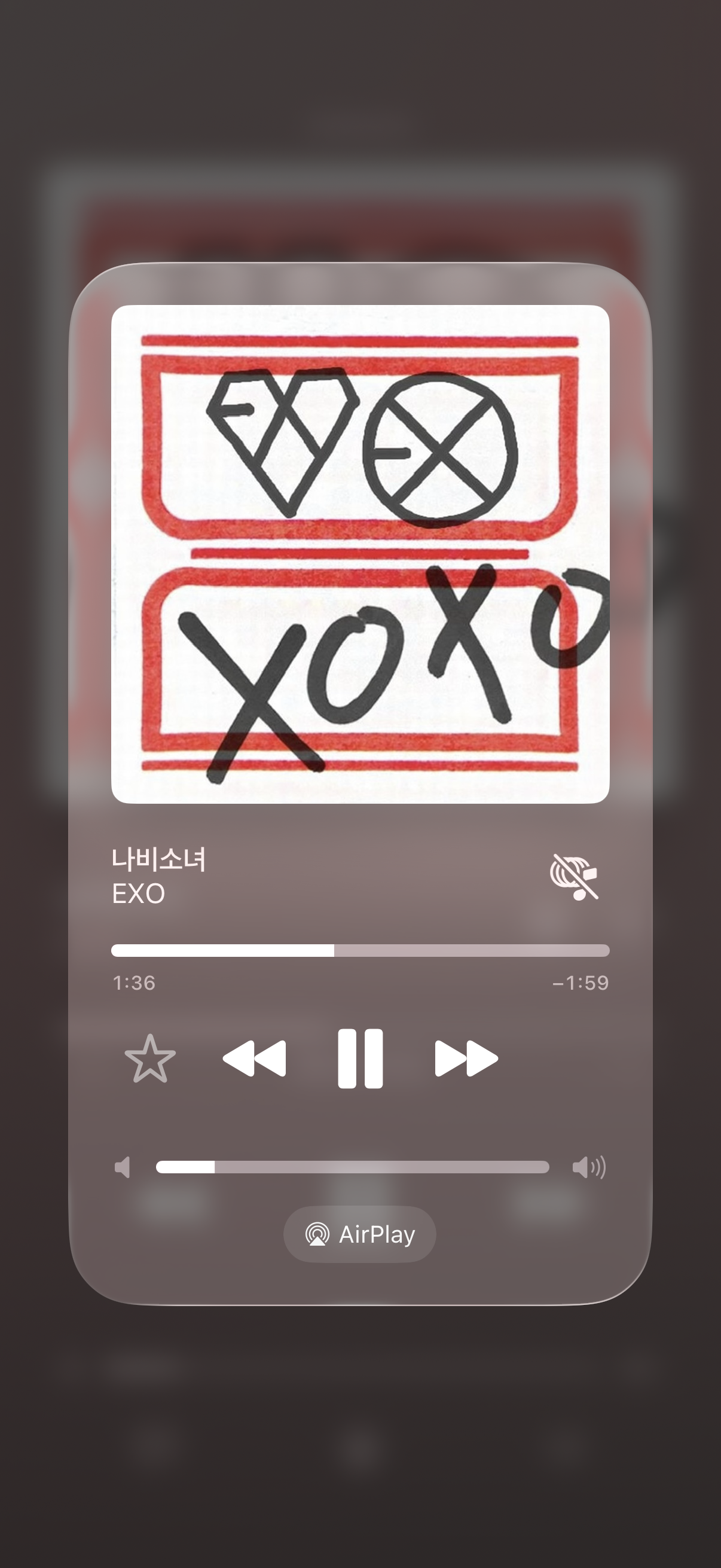Open the AirPlay output picker
The height and width of the screenshot is (1568, 721).
pyautogui.click(x=359, y=1234)
